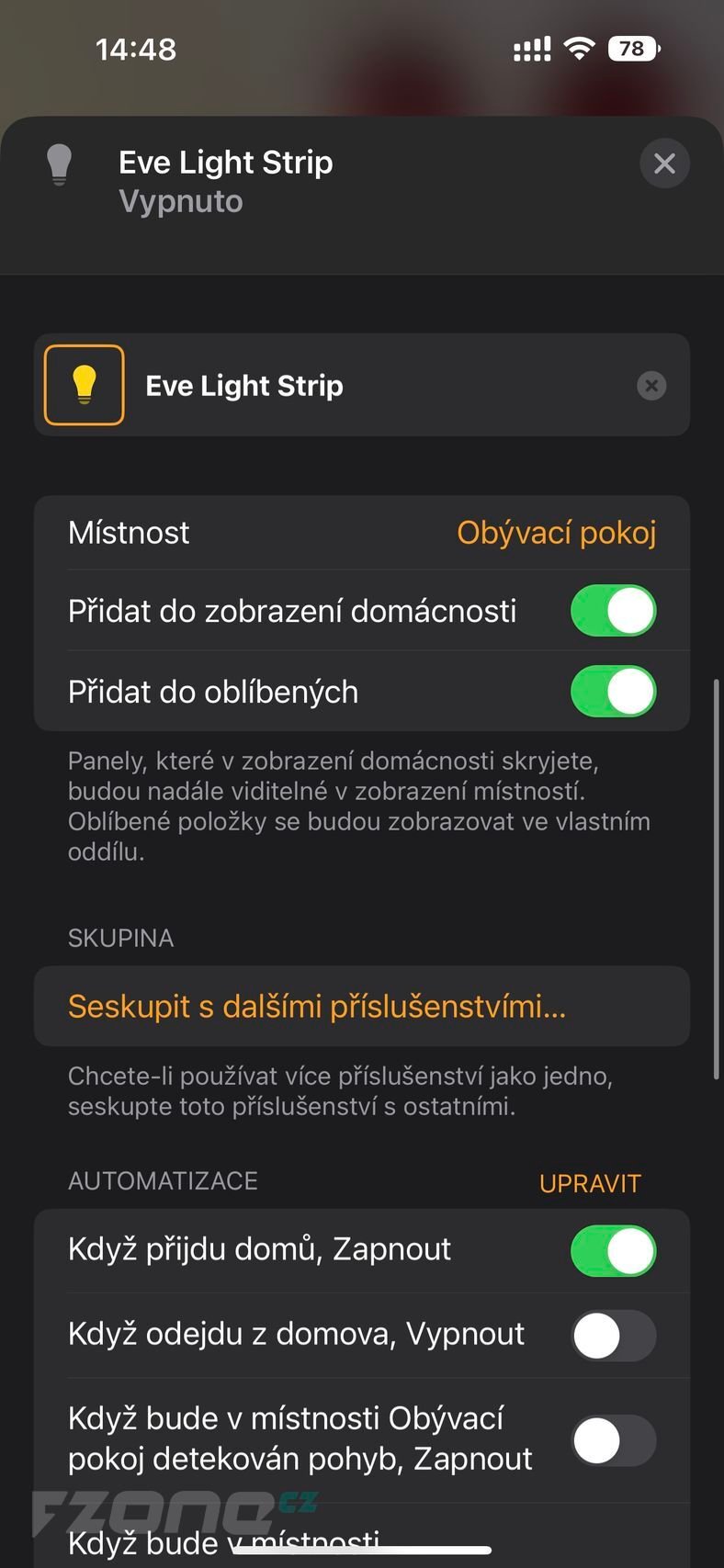724x1568 pixels.
Task: Clear the Eve Light Strip name field
Action: pyautogui.click(x=650, y=386)
